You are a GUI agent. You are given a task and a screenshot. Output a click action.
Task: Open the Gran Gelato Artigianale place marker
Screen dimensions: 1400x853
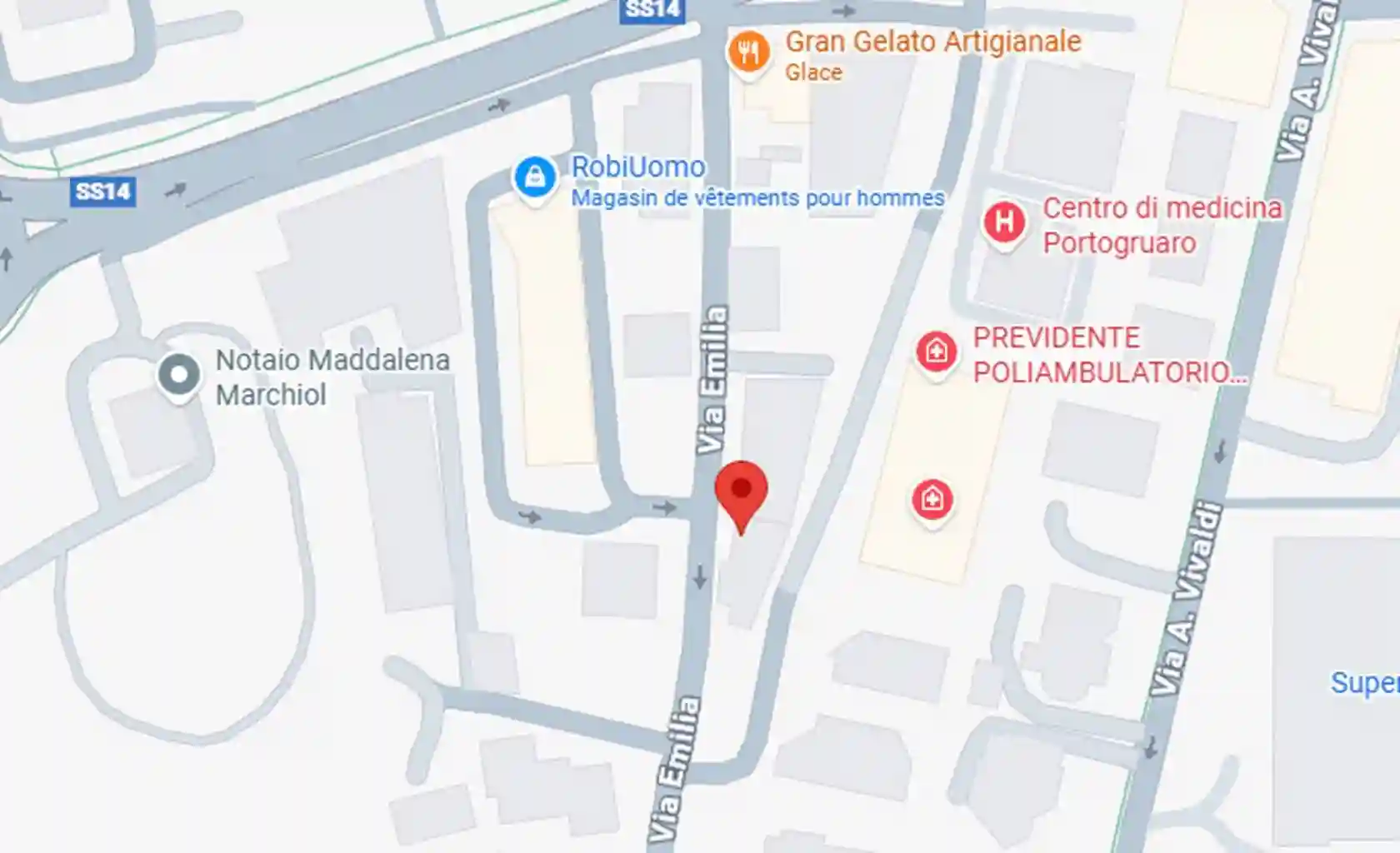coord(749,52)
